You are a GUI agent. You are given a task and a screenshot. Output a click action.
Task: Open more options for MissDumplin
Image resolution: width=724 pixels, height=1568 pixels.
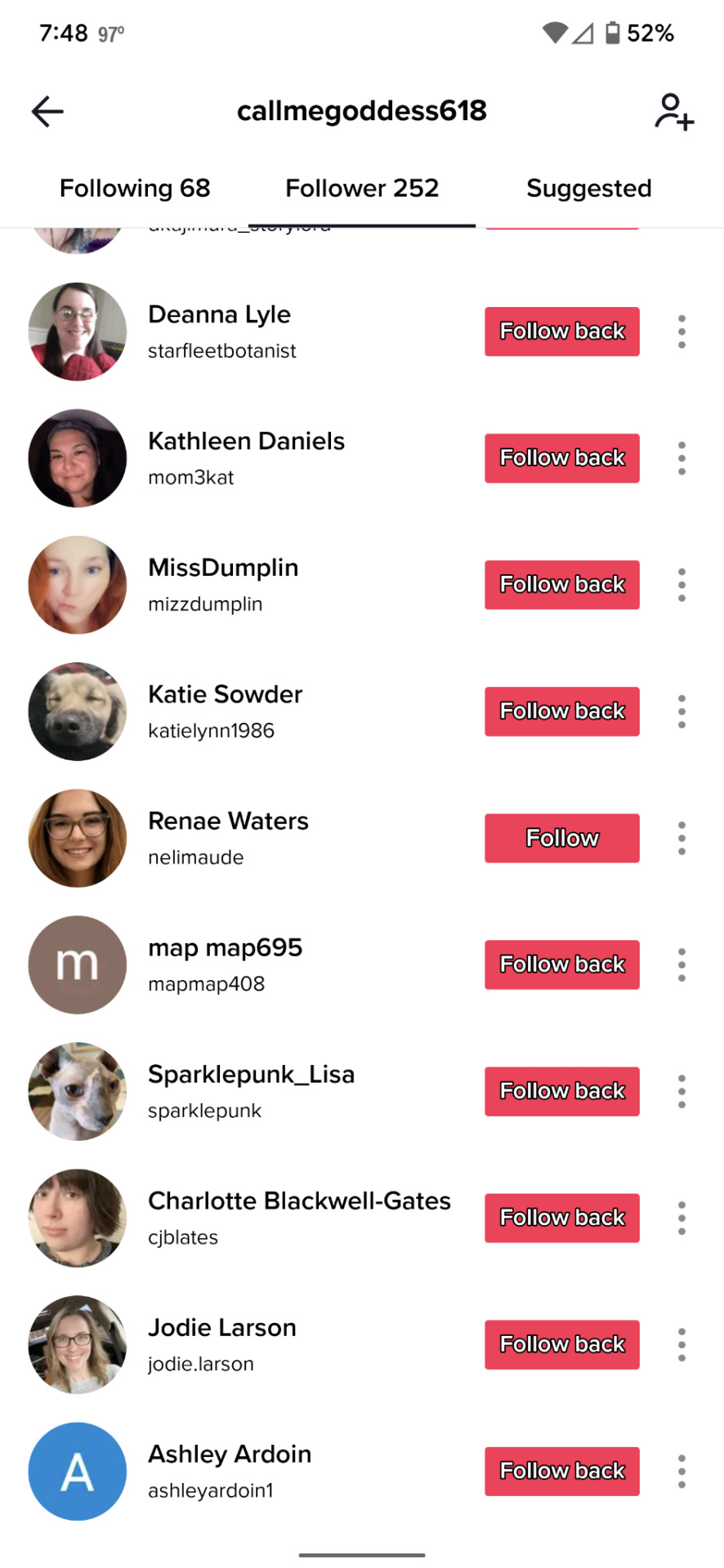682,585
